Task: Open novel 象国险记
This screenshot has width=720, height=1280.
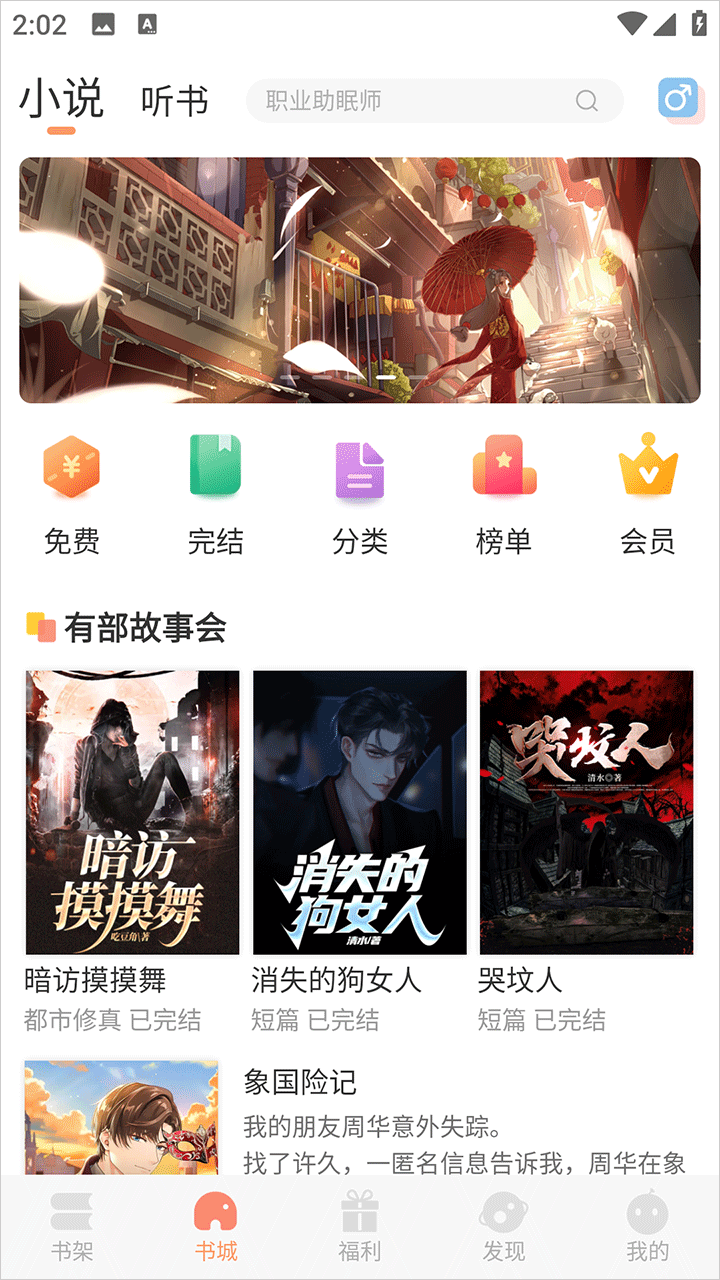Action: tap(302, 1083)
